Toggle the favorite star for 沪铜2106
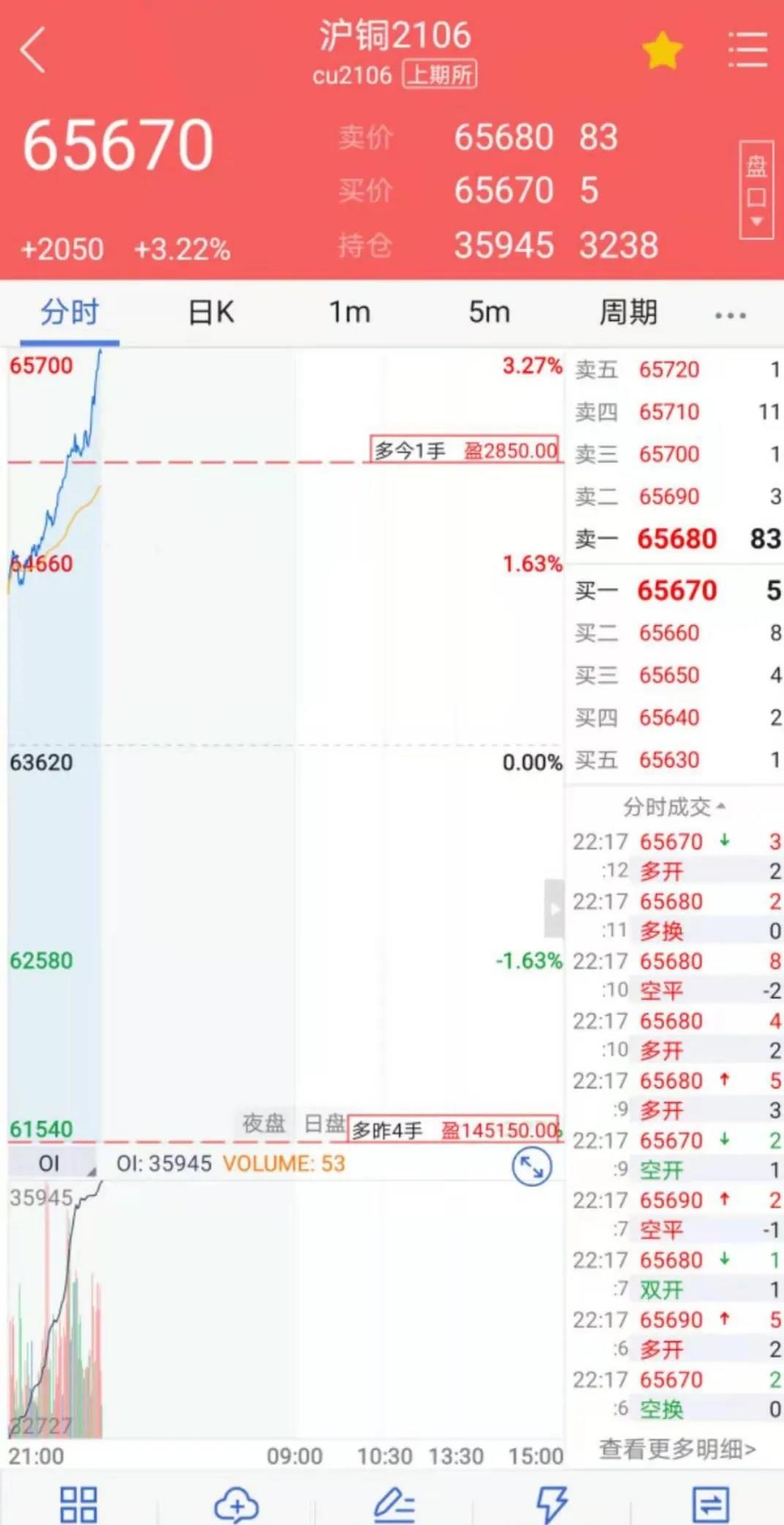This screenshot has height=1525, width=784. click(662, 50)
